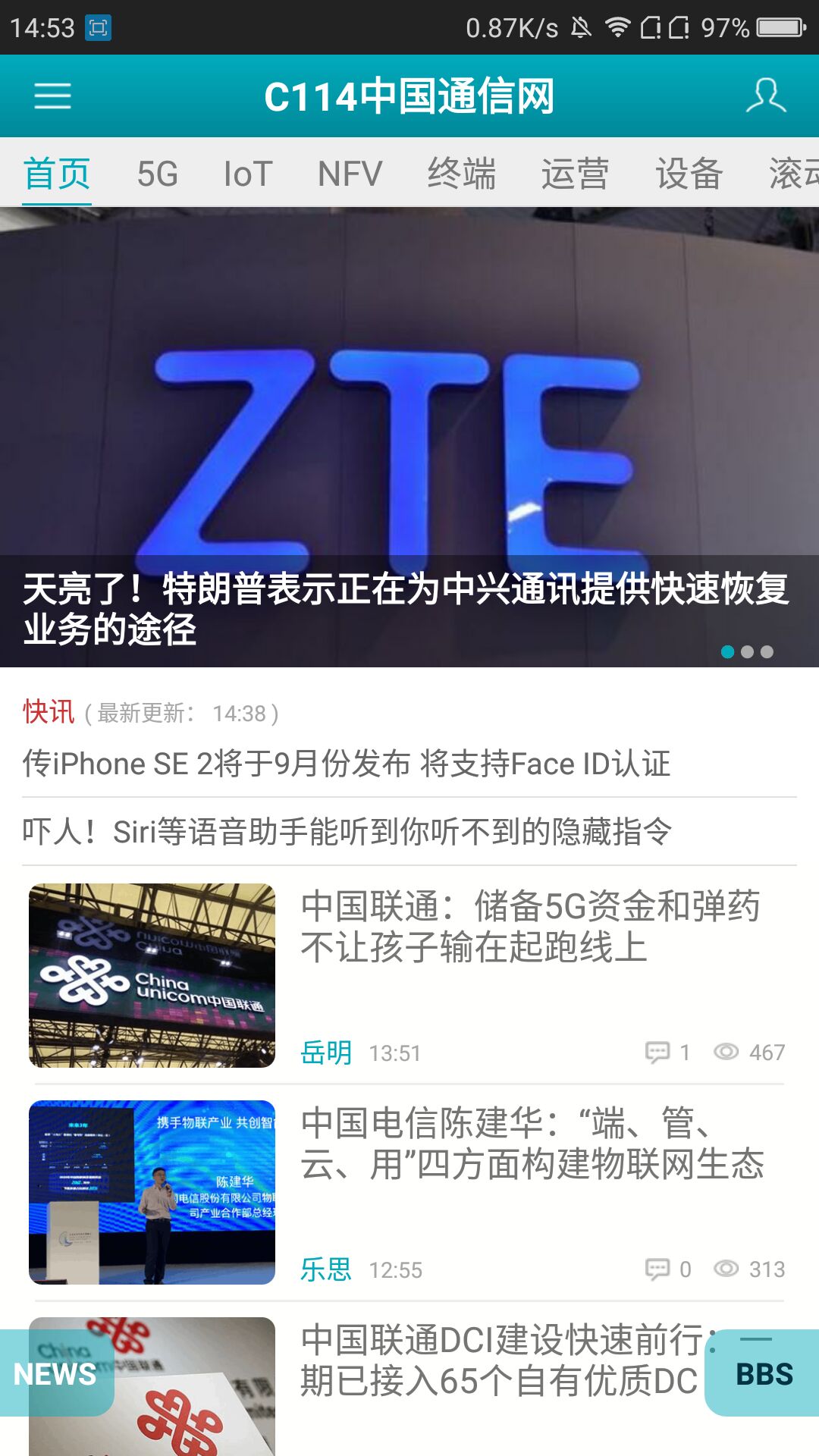The height and width of the screenshot is (1456, 819).
Task: Tap the comment bubble icon on 乐思's article
Action: (x=657, y=1269)
